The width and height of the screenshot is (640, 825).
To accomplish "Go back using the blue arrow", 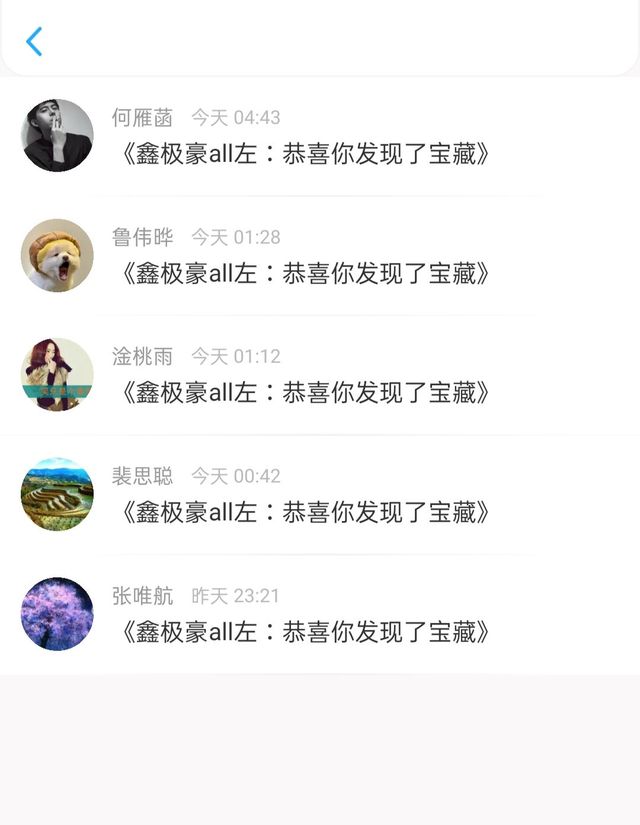I will pyautogui.click(x=34, y=41).
